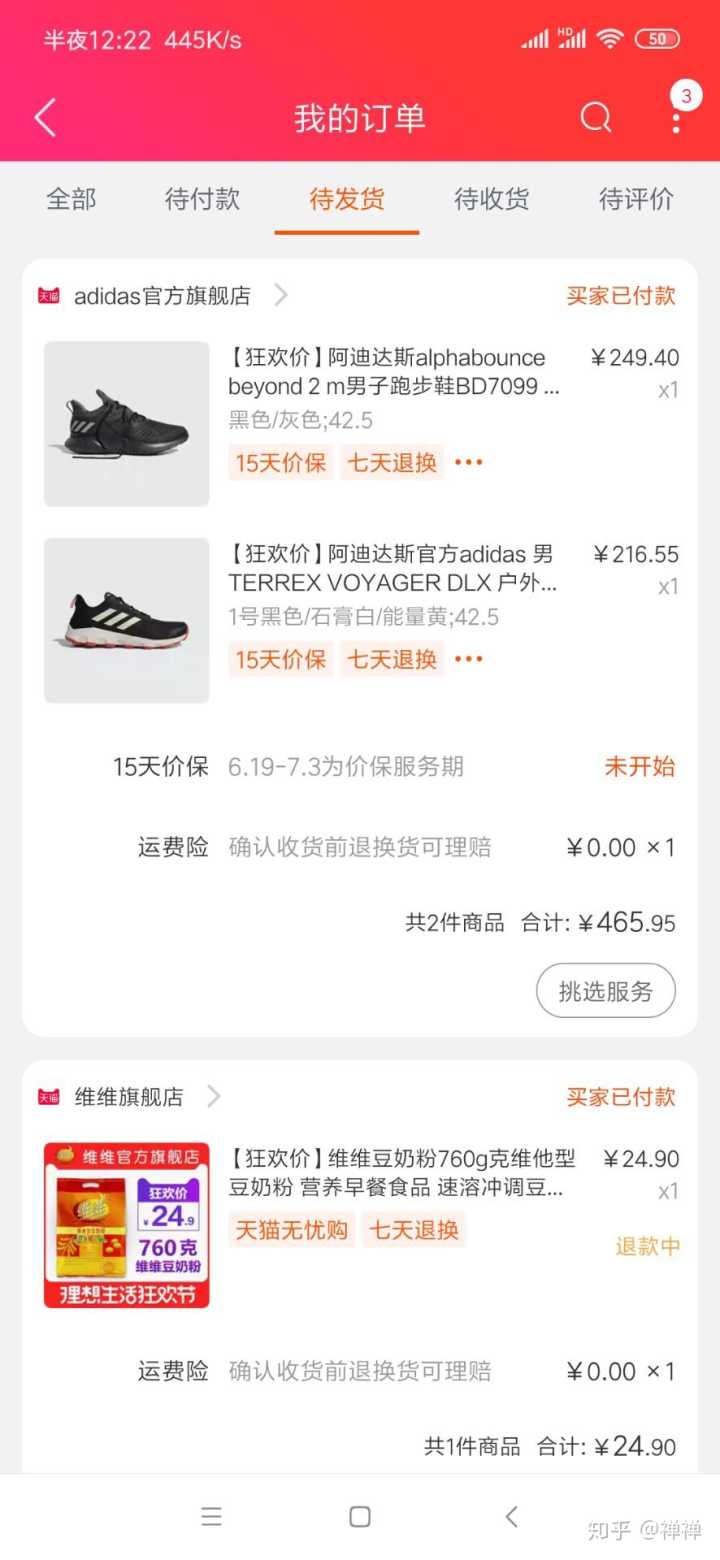Open the 维维旗舰店 store page
720x1560 pixels.
point(130,1097)
